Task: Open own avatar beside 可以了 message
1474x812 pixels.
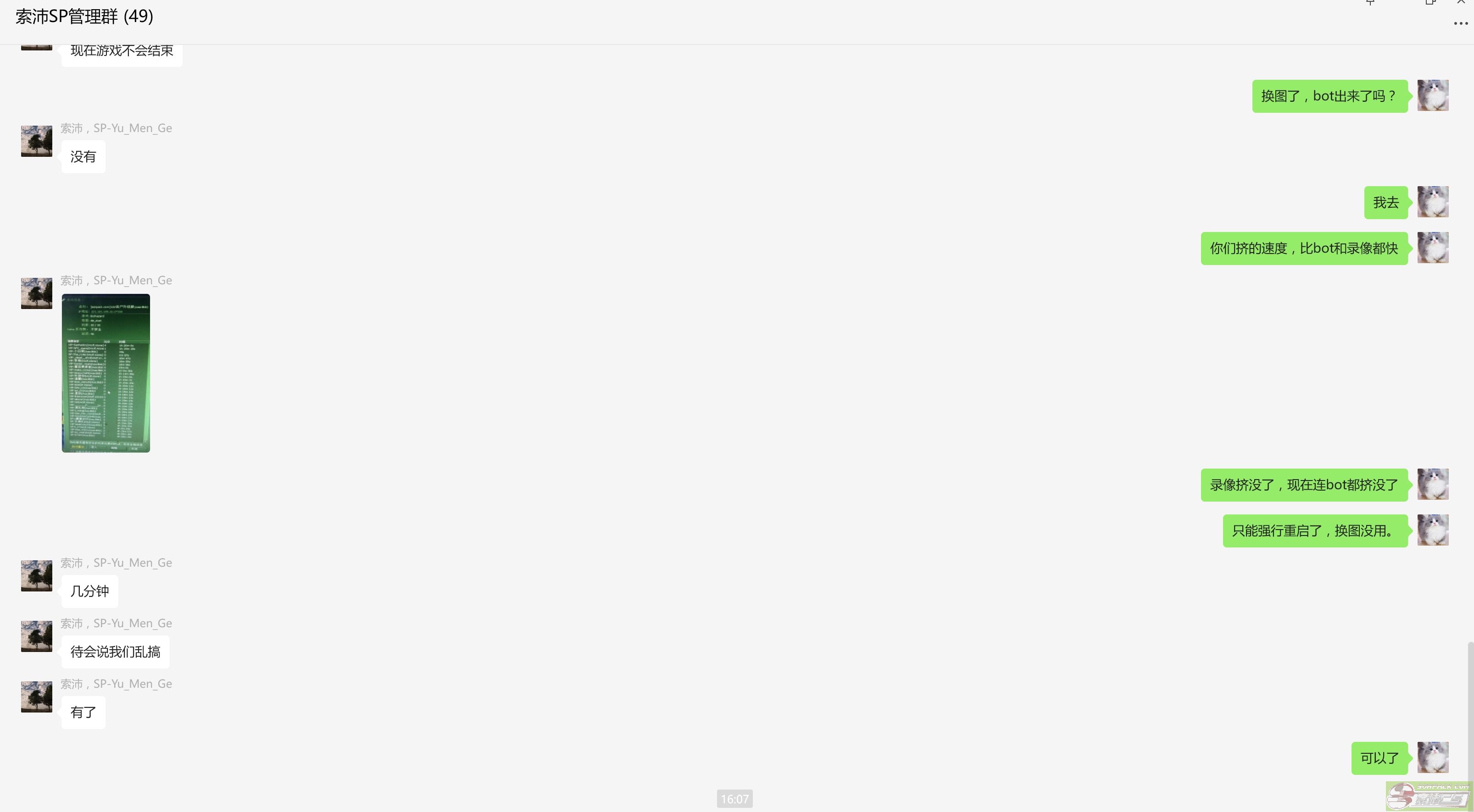Action: [x=1432, y=757]
